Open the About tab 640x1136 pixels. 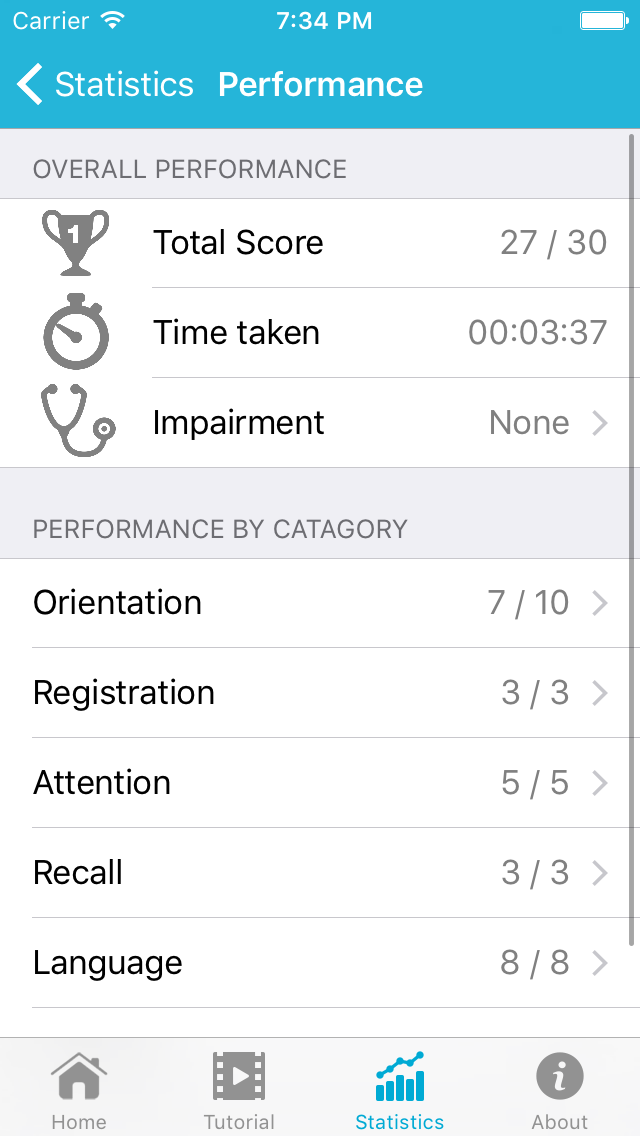(x=559, y=1090)
